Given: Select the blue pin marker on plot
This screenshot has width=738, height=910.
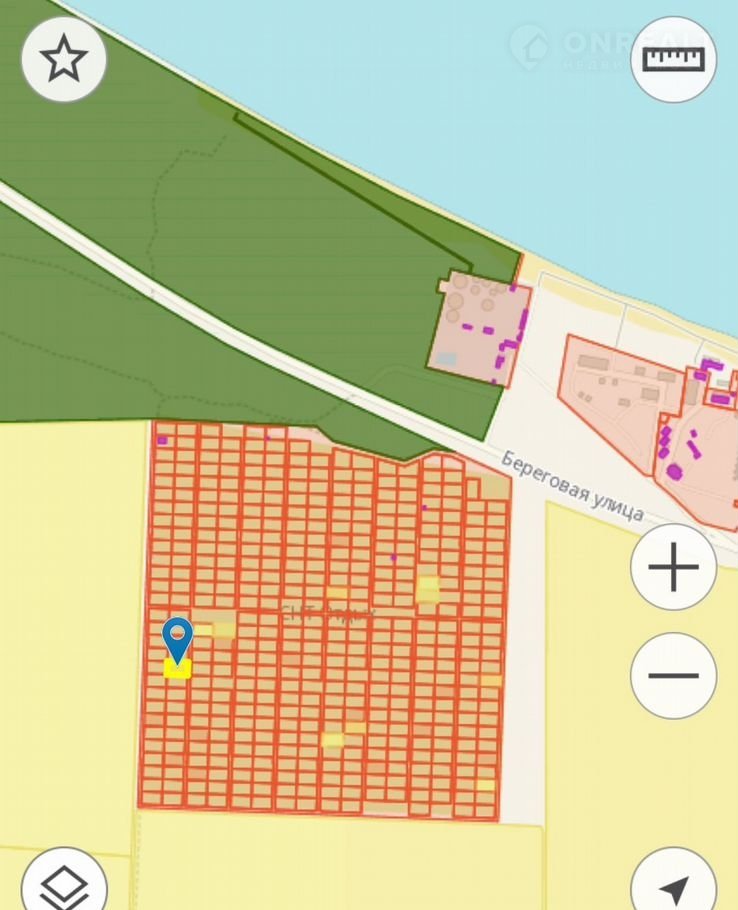Looking at the screenshot, I should (177, 638).
